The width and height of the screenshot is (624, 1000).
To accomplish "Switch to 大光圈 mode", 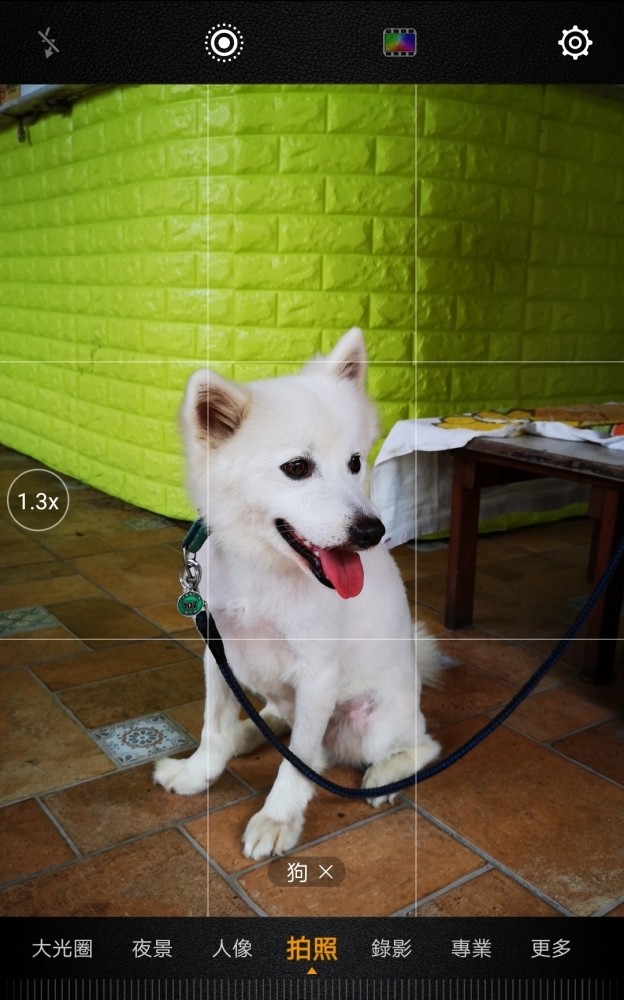I will click(62, 949).
